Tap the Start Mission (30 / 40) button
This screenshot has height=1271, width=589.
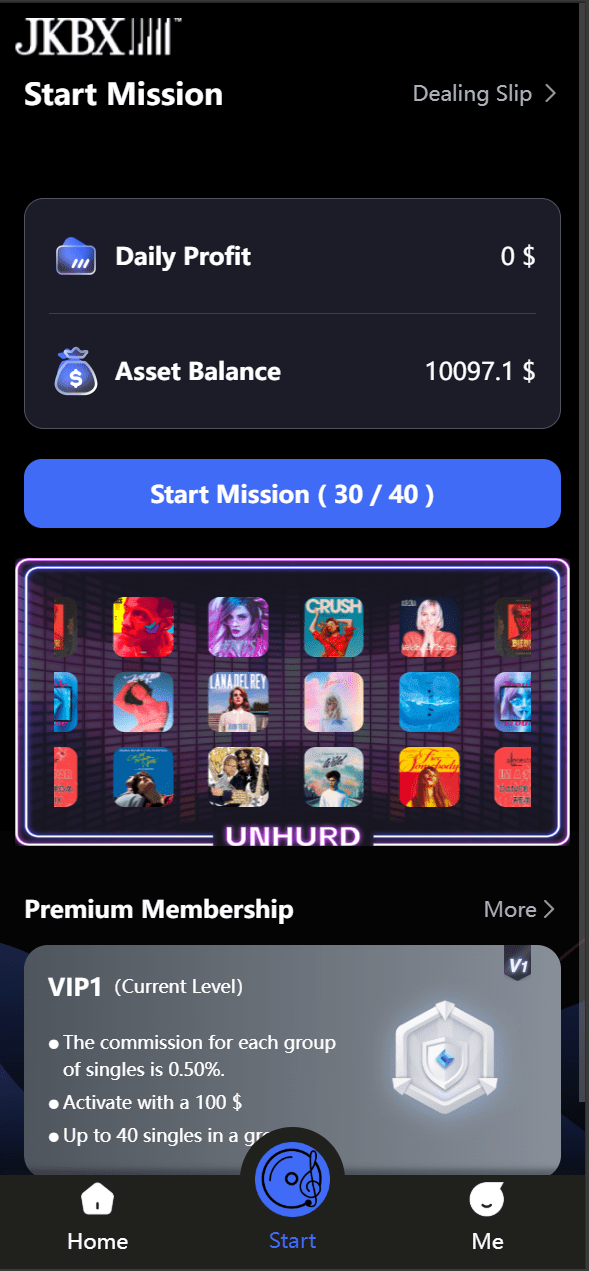coord(292,494)
